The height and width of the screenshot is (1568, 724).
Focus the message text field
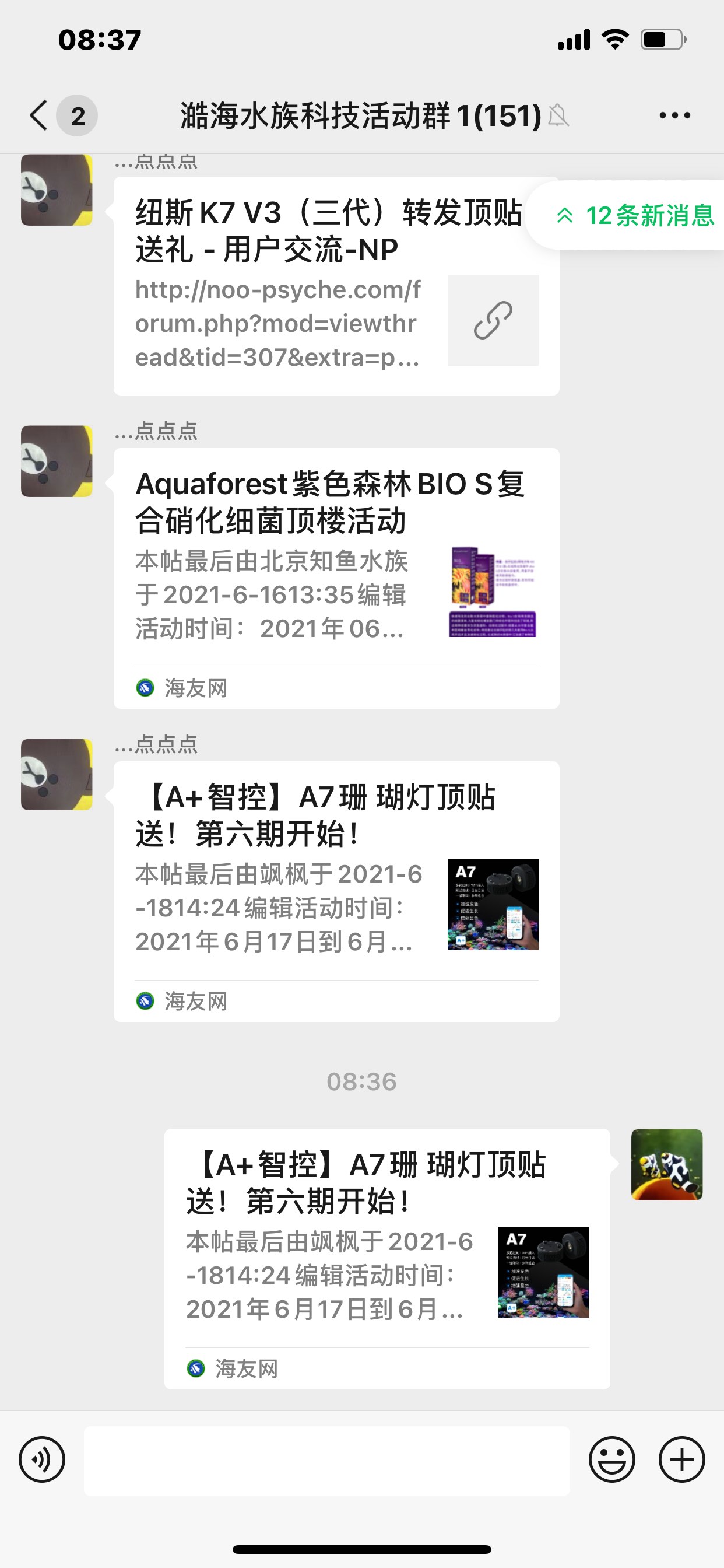click(326, 1460)
